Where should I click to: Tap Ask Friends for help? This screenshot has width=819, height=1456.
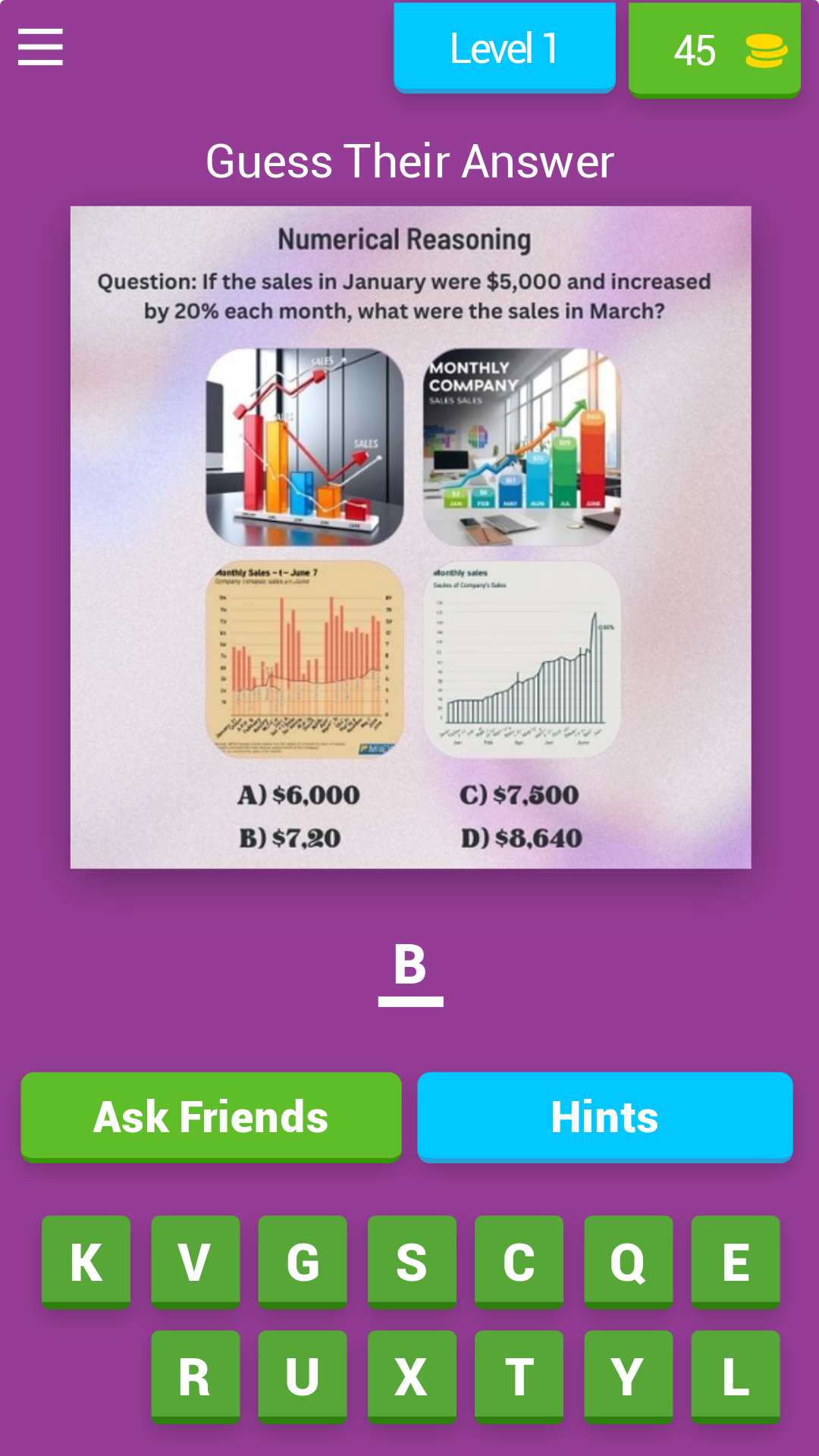(x=211, y=1116)
